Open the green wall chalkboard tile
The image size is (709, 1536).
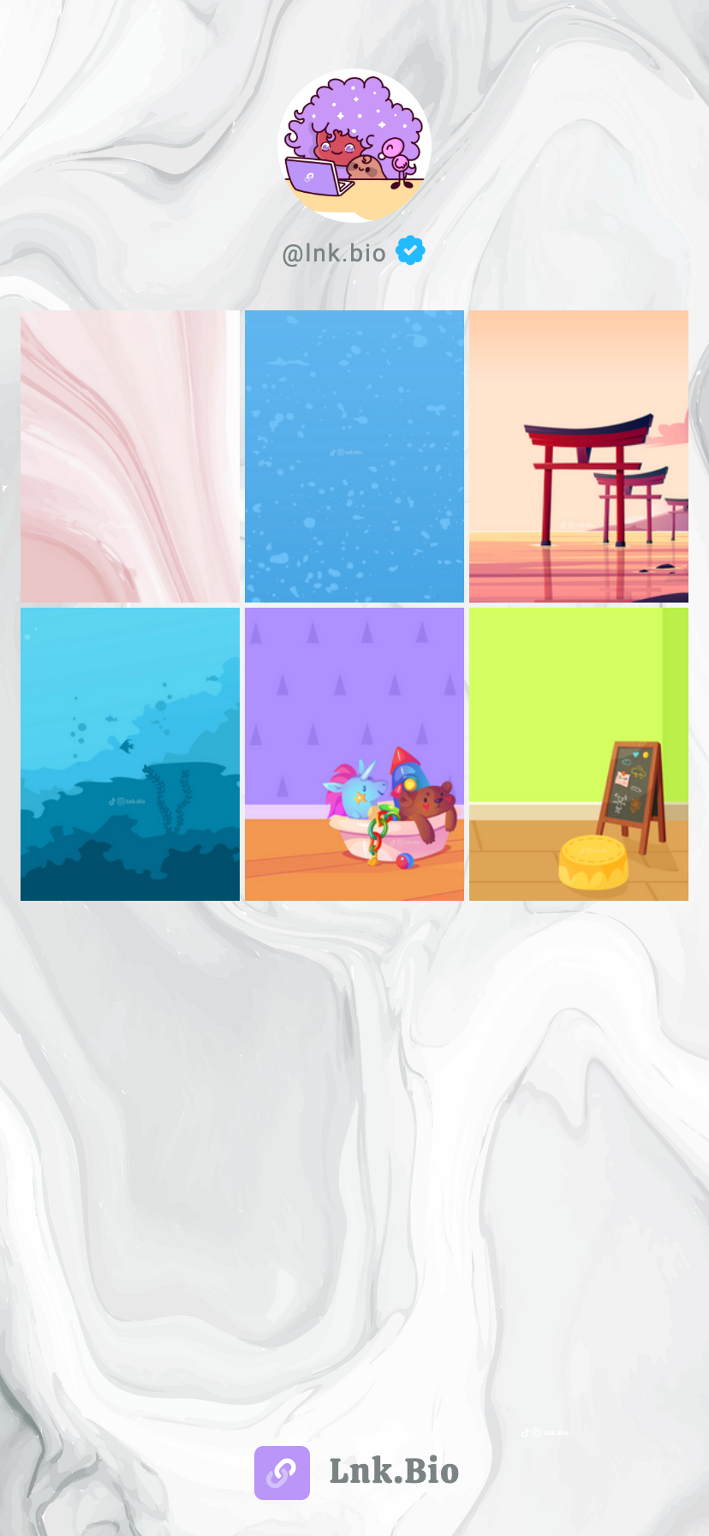coord(578,754)
